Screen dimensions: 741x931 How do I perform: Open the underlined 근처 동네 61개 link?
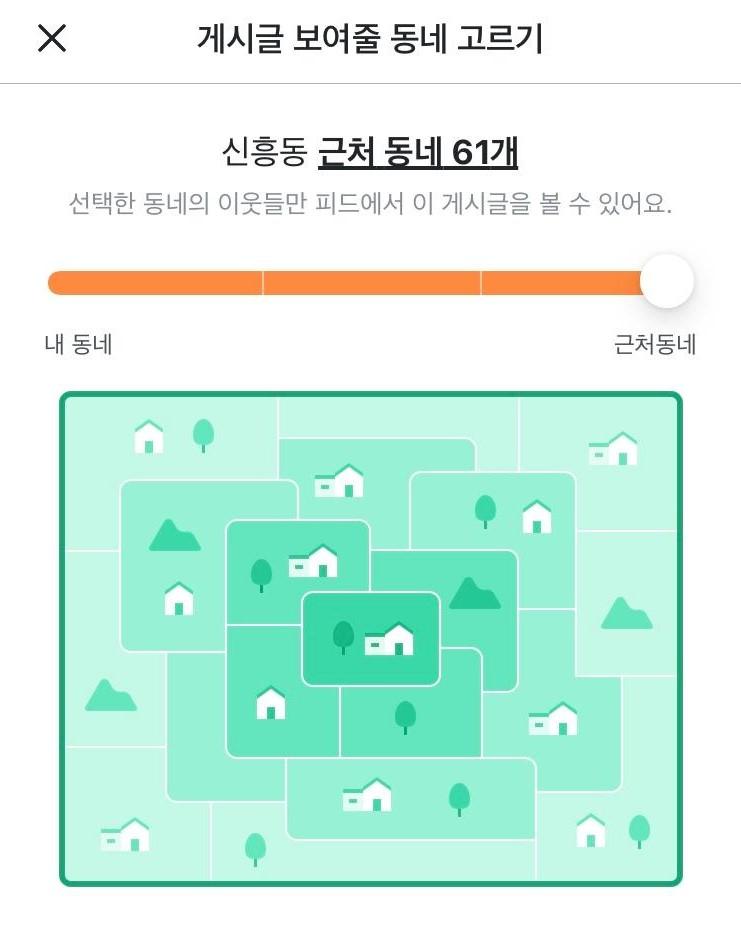[x=417, y=154]
